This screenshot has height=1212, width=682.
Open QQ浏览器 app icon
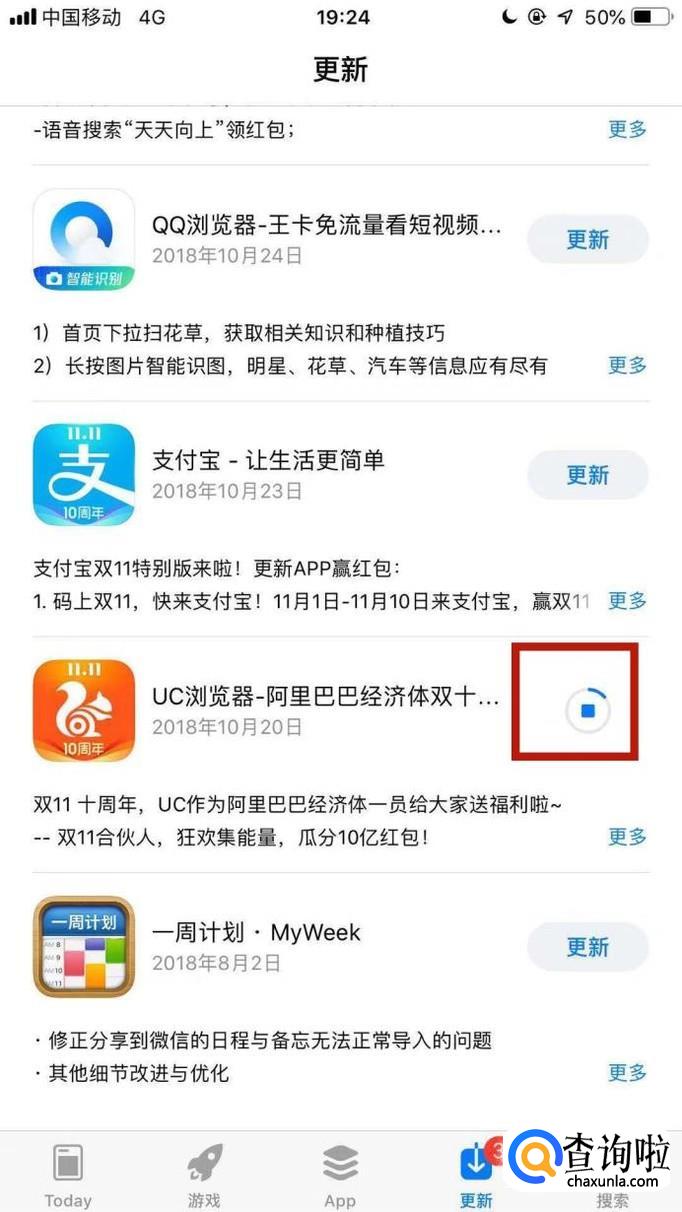pyautogui.click(x=84, y=240)
